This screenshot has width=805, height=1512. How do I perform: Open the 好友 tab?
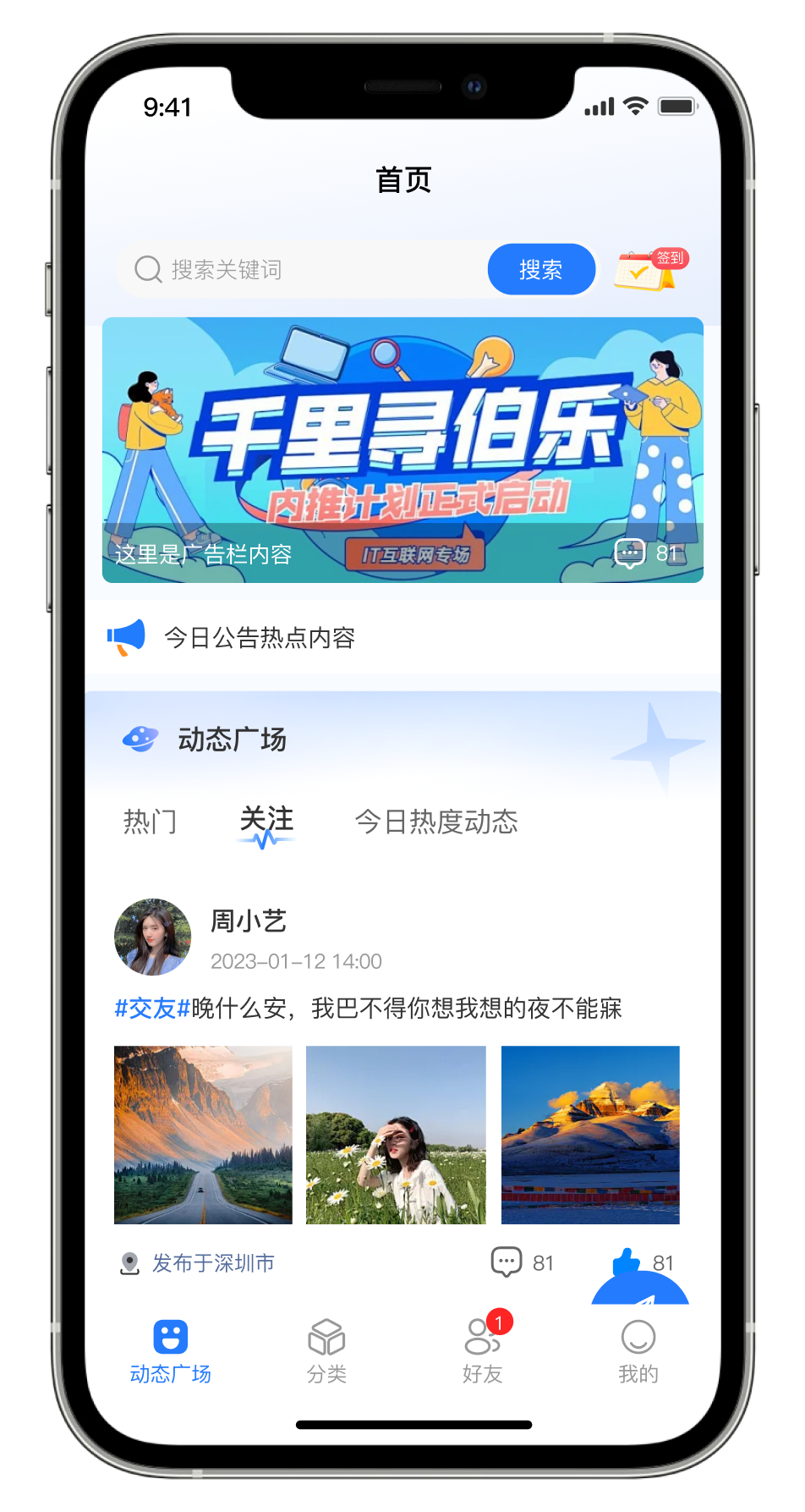click(x=483, y=1351)
